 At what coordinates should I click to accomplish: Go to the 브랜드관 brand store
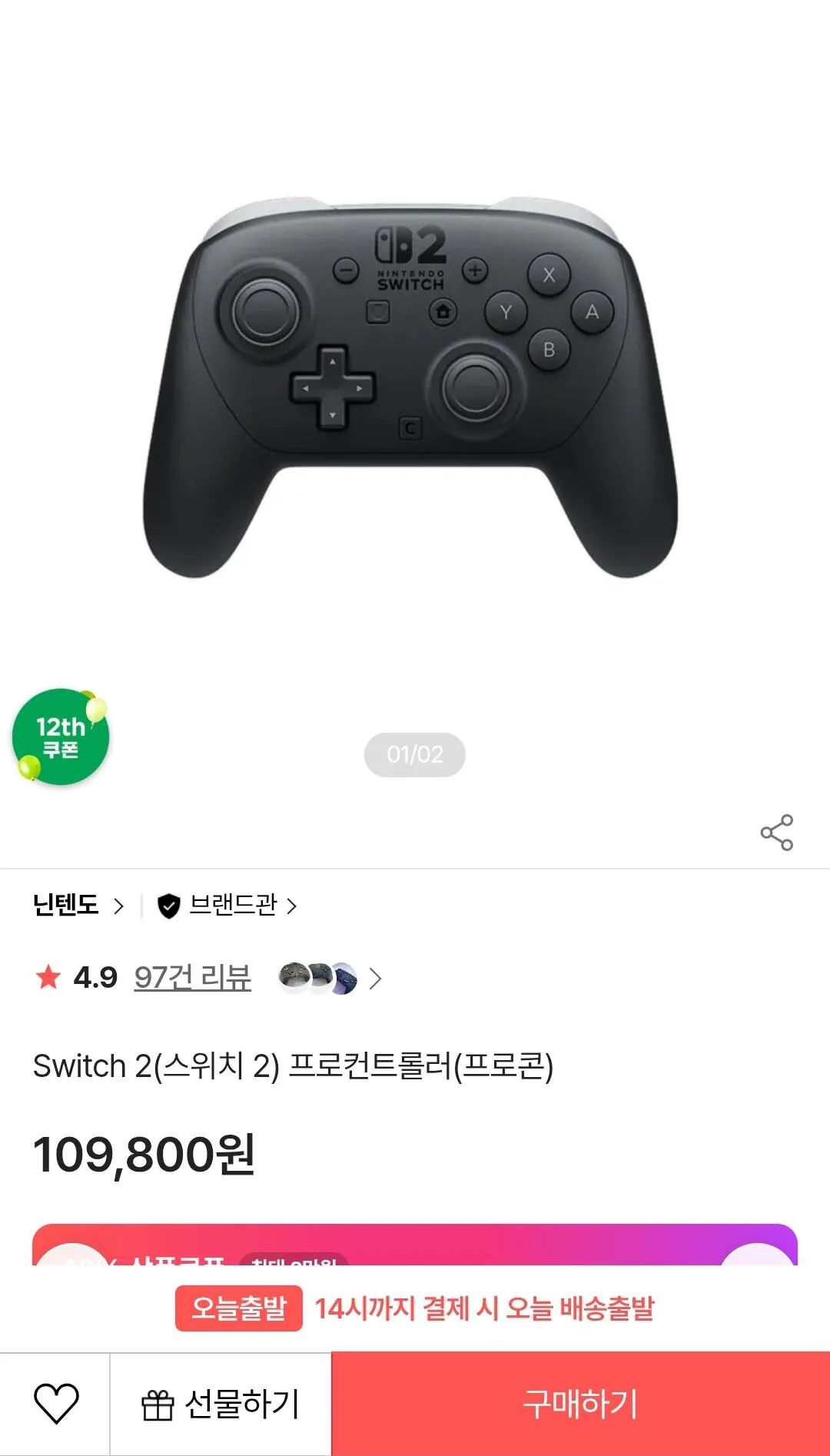click(x=236, y=905)
